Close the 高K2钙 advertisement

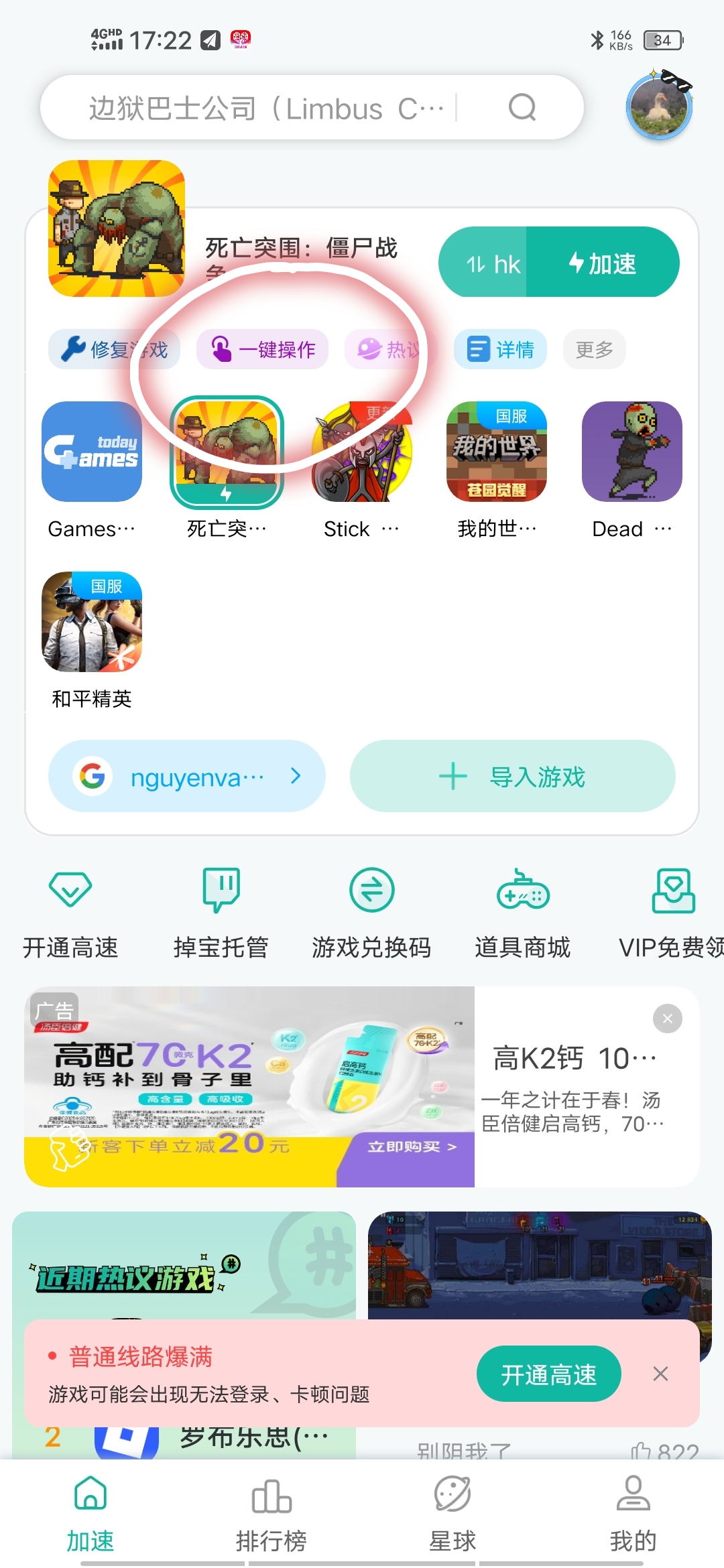[x=667, y=1019]
